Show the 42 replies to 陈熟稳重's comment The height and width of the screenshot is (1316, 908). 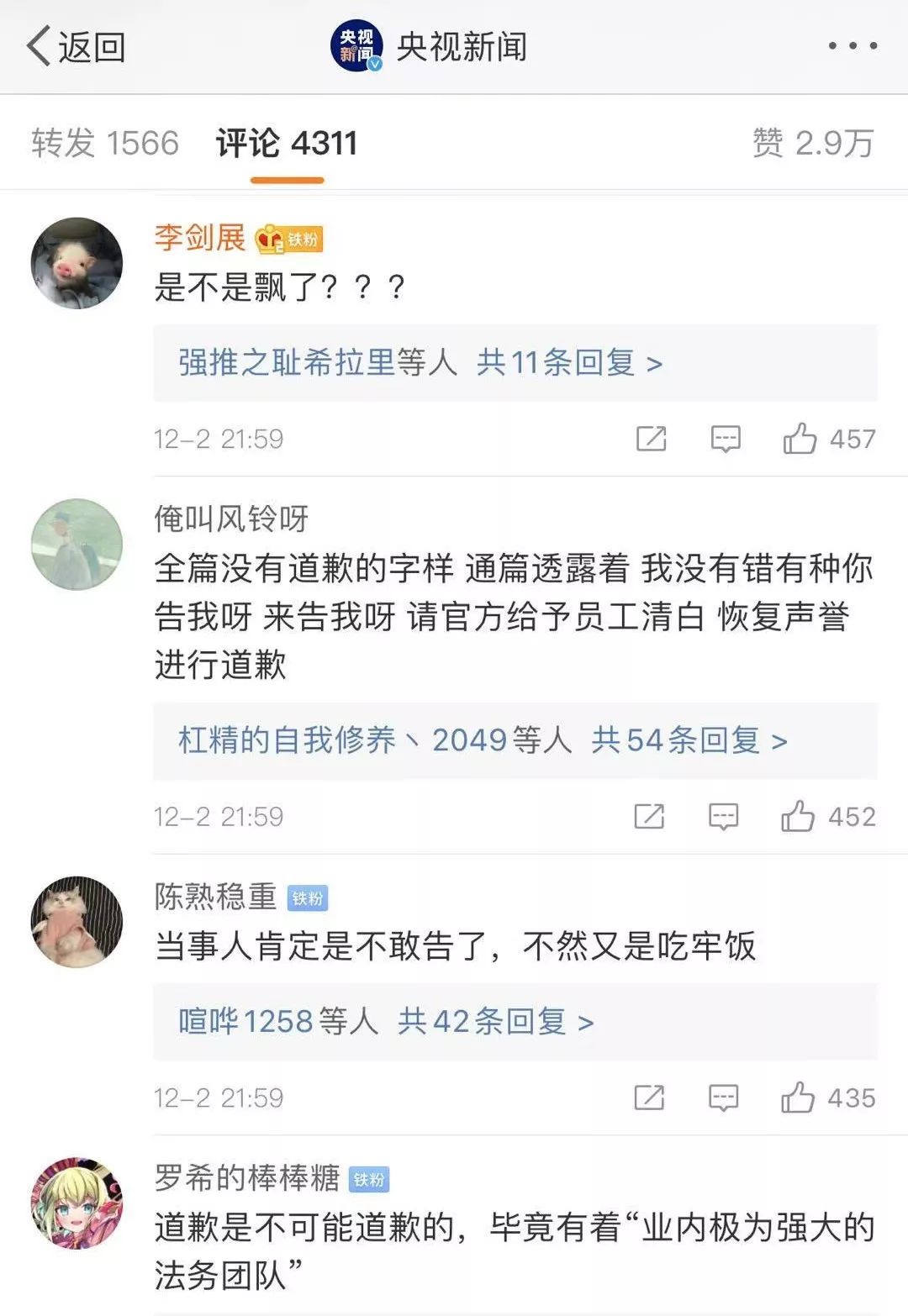click(515, 1021)
